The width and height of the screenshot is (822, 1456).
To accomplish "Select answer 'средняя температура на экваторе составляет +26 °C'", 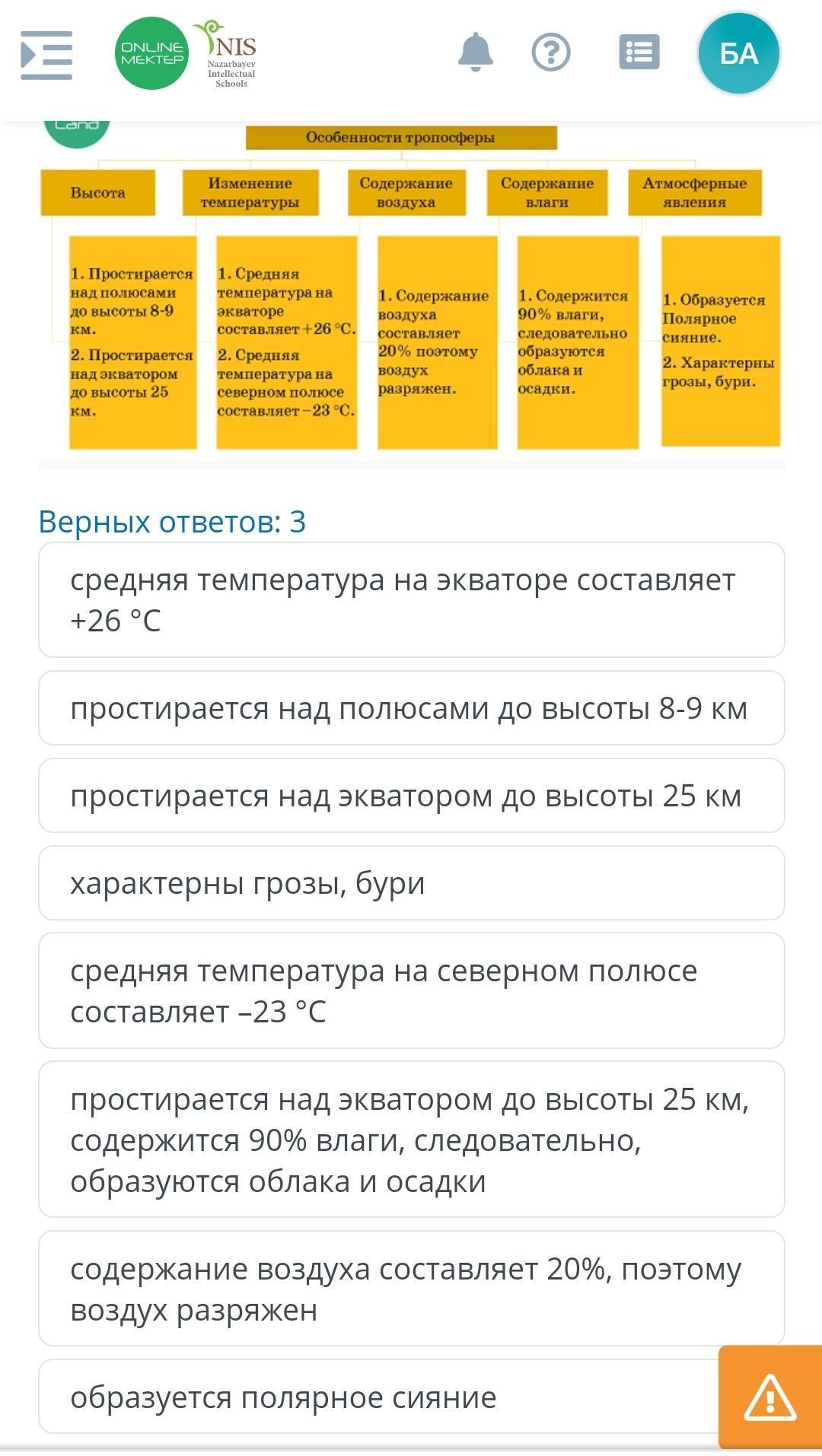I will coord(411,600).
